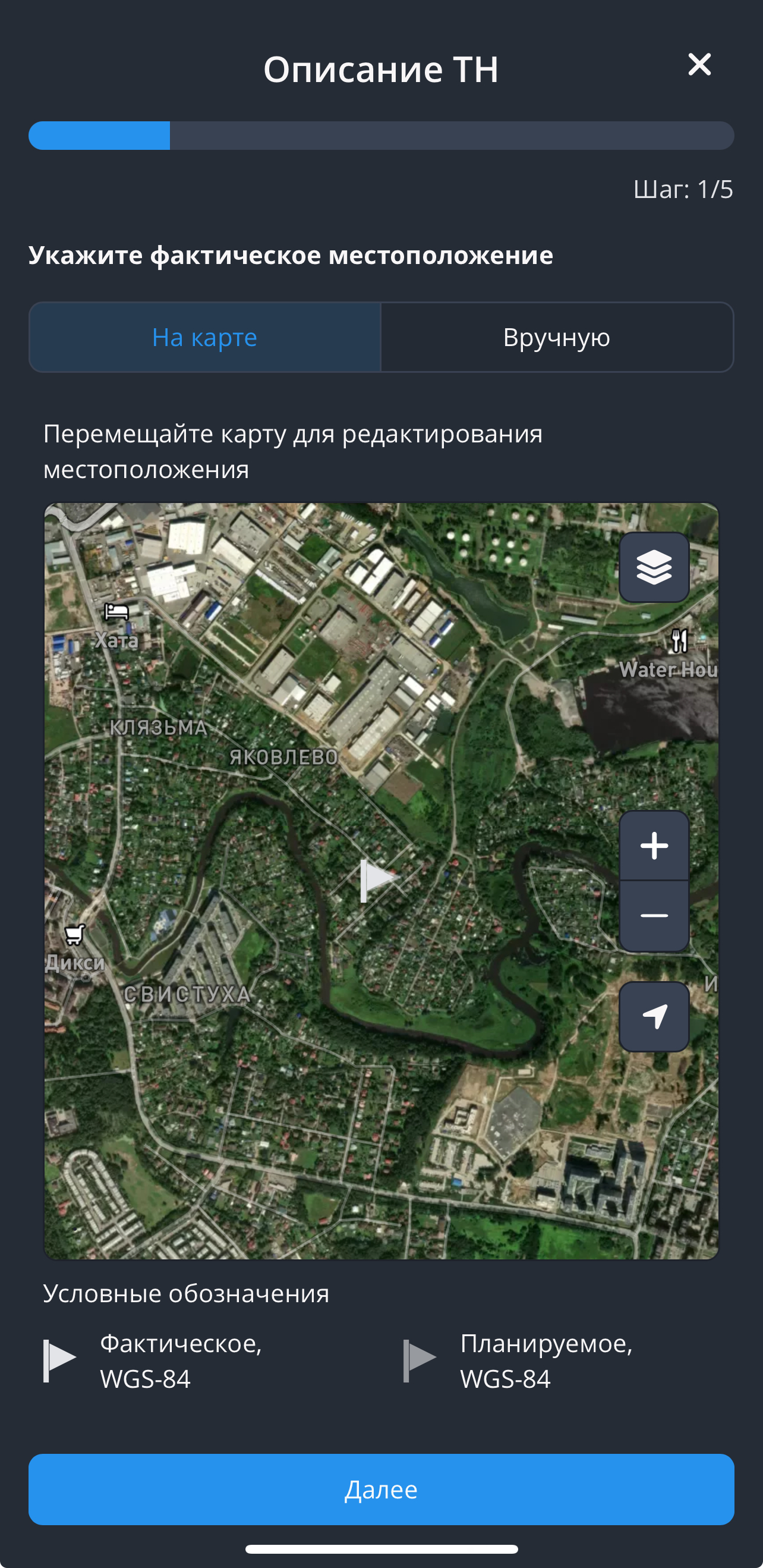
Task: Center map on my current location
Action: click(654, 1016)
